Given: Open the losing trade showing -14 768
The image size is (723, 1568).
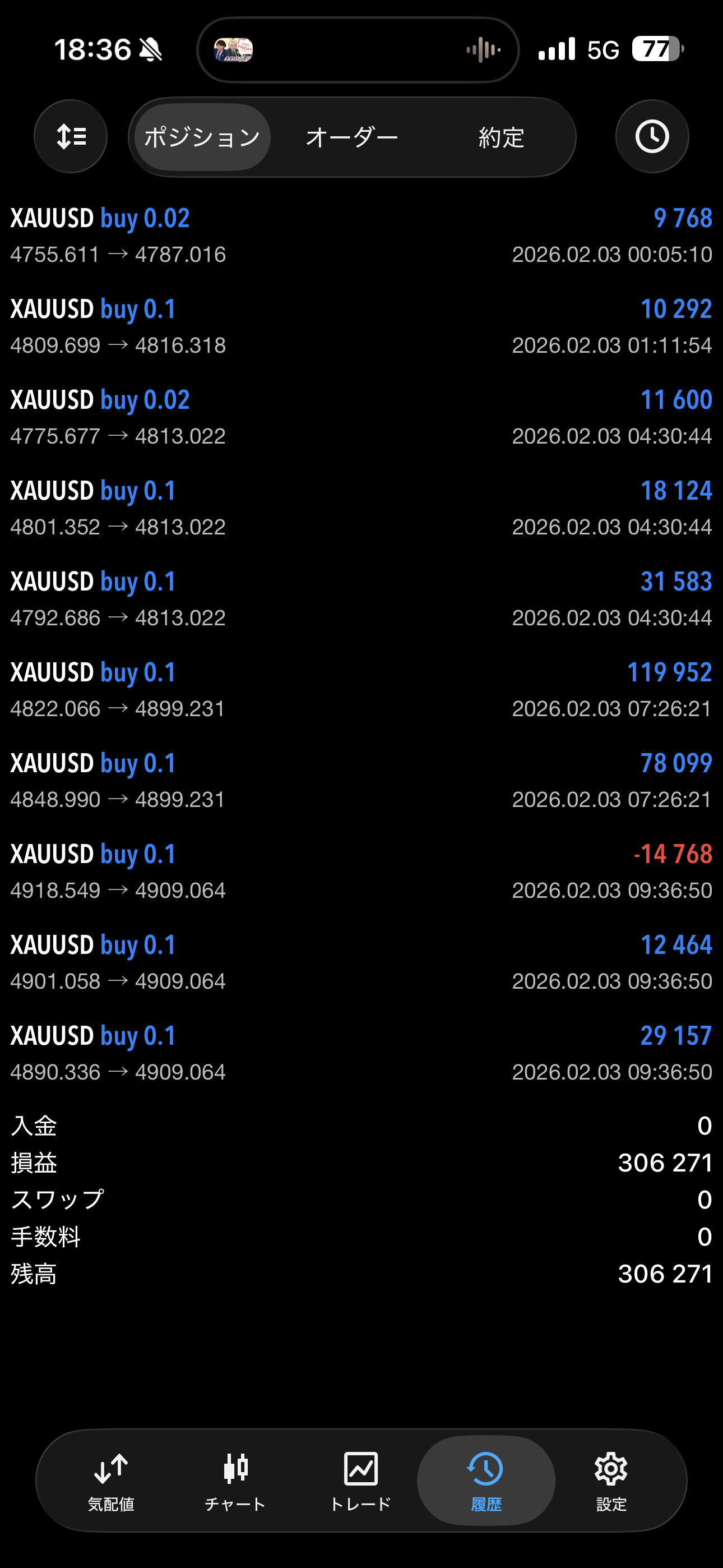Looking at the screenshot, I should click(361, 871).
